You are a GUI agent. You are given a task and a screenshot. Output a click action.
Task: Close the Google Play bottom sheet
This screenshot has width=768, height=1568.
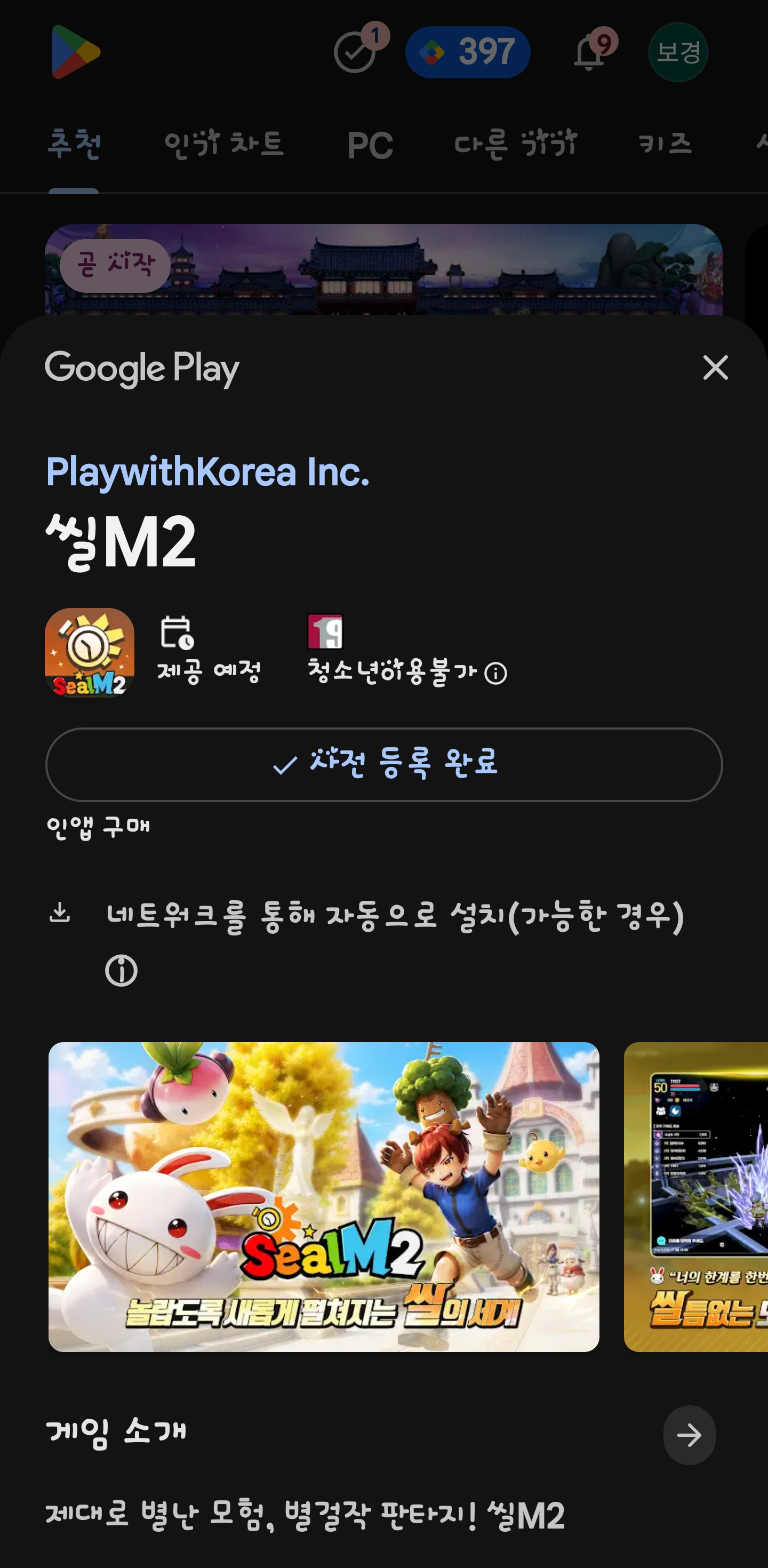[715, 367]
